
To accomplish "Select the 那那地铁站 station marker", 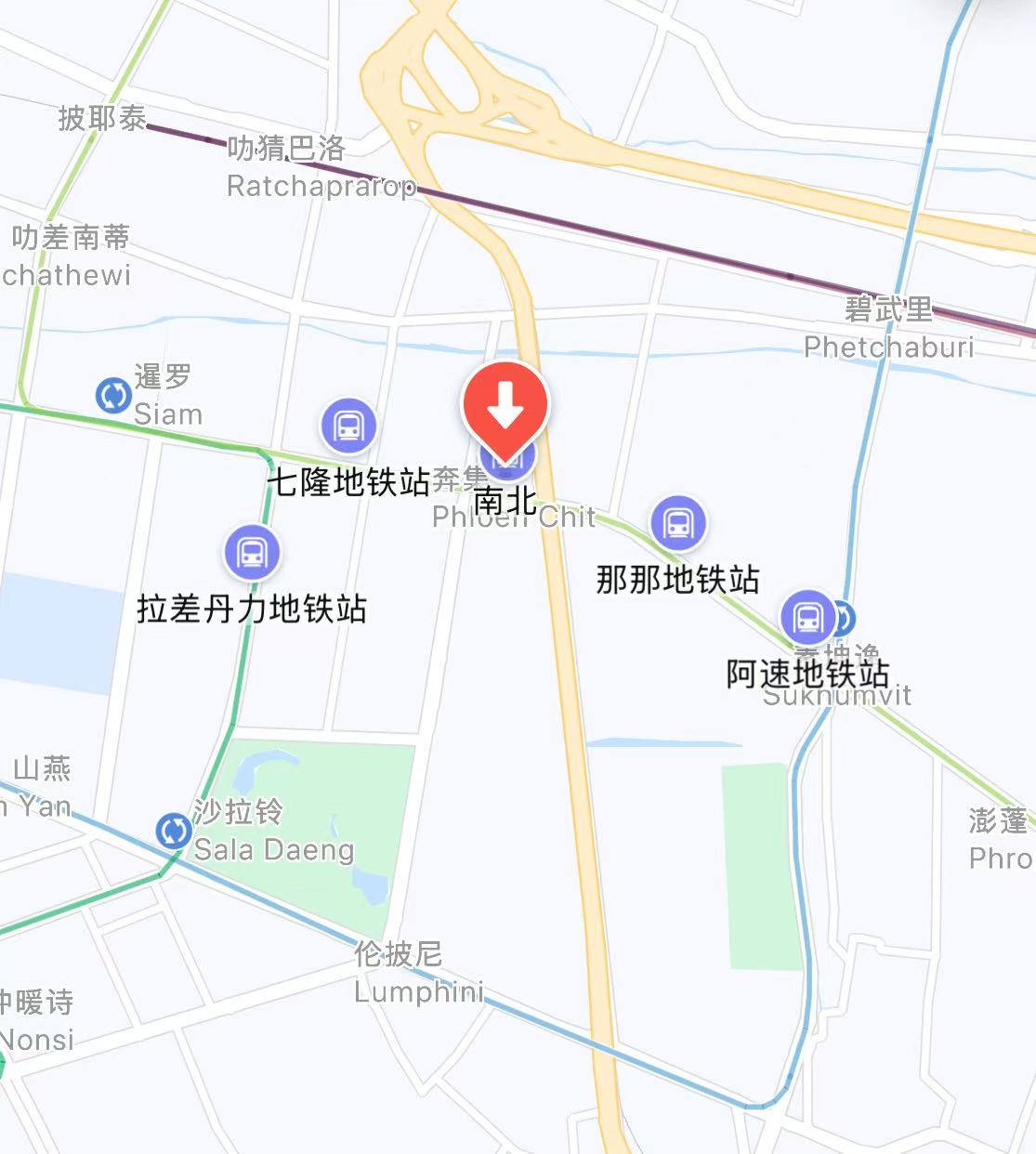I will pos(678,524).
